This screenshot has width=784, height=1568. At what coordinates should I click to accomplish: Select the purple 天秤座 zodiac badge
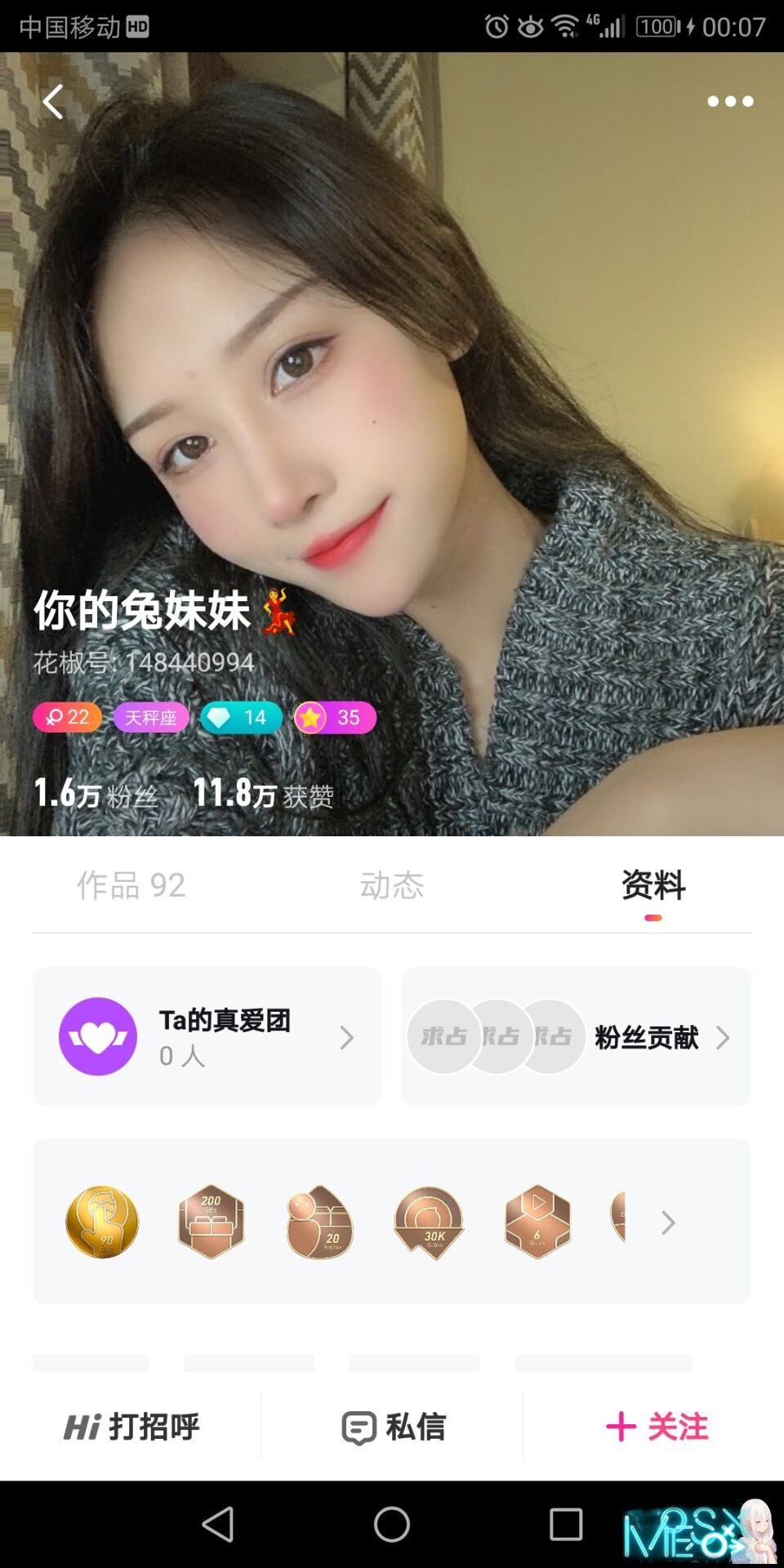(151, 717)
